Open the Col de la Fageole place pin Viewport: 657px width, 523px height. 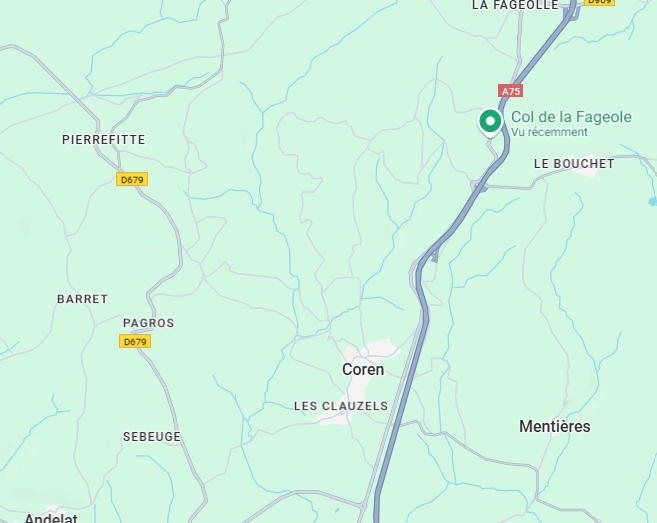(x=490, y=122)
